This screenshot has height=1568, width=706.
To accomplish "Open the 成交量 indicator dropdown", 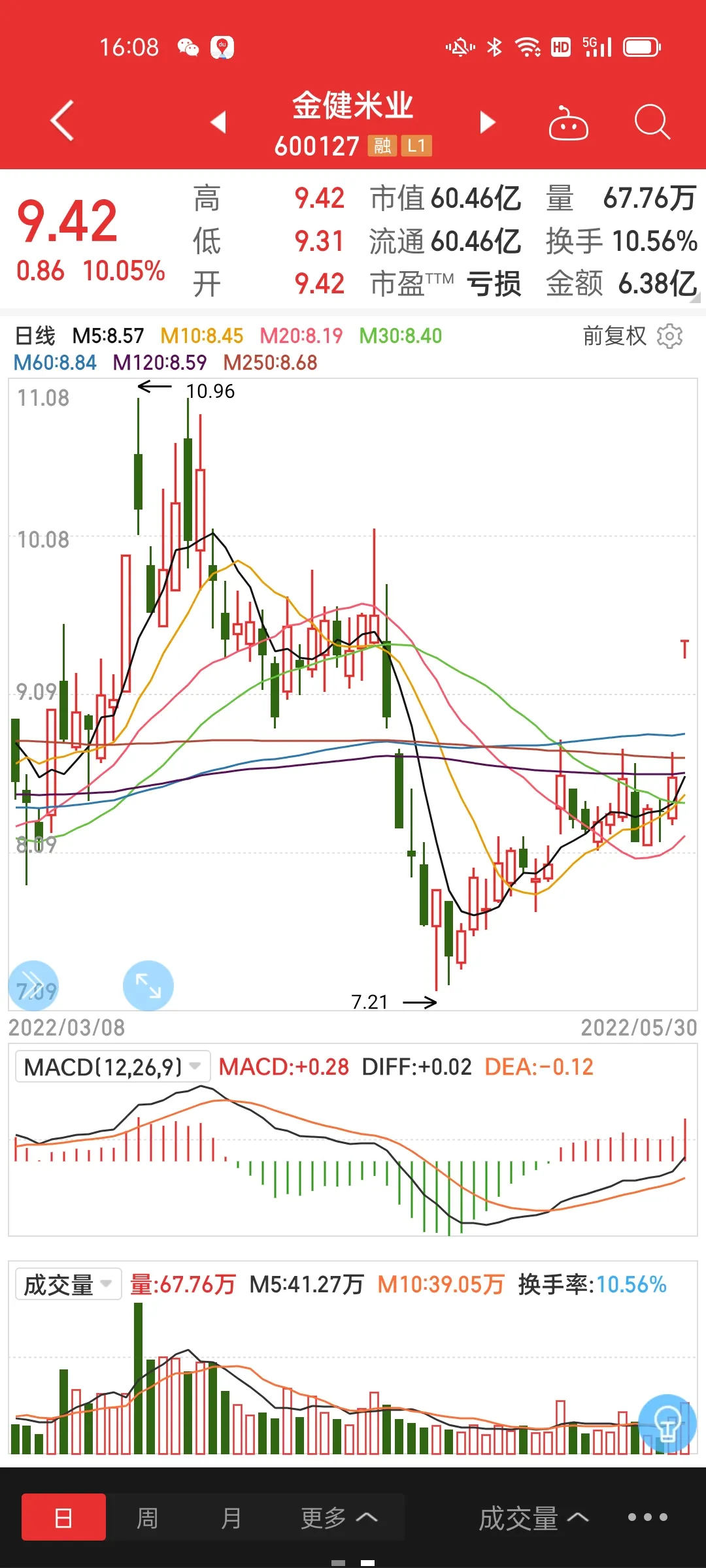I will pyautogui.click(x=68, y=1284).
